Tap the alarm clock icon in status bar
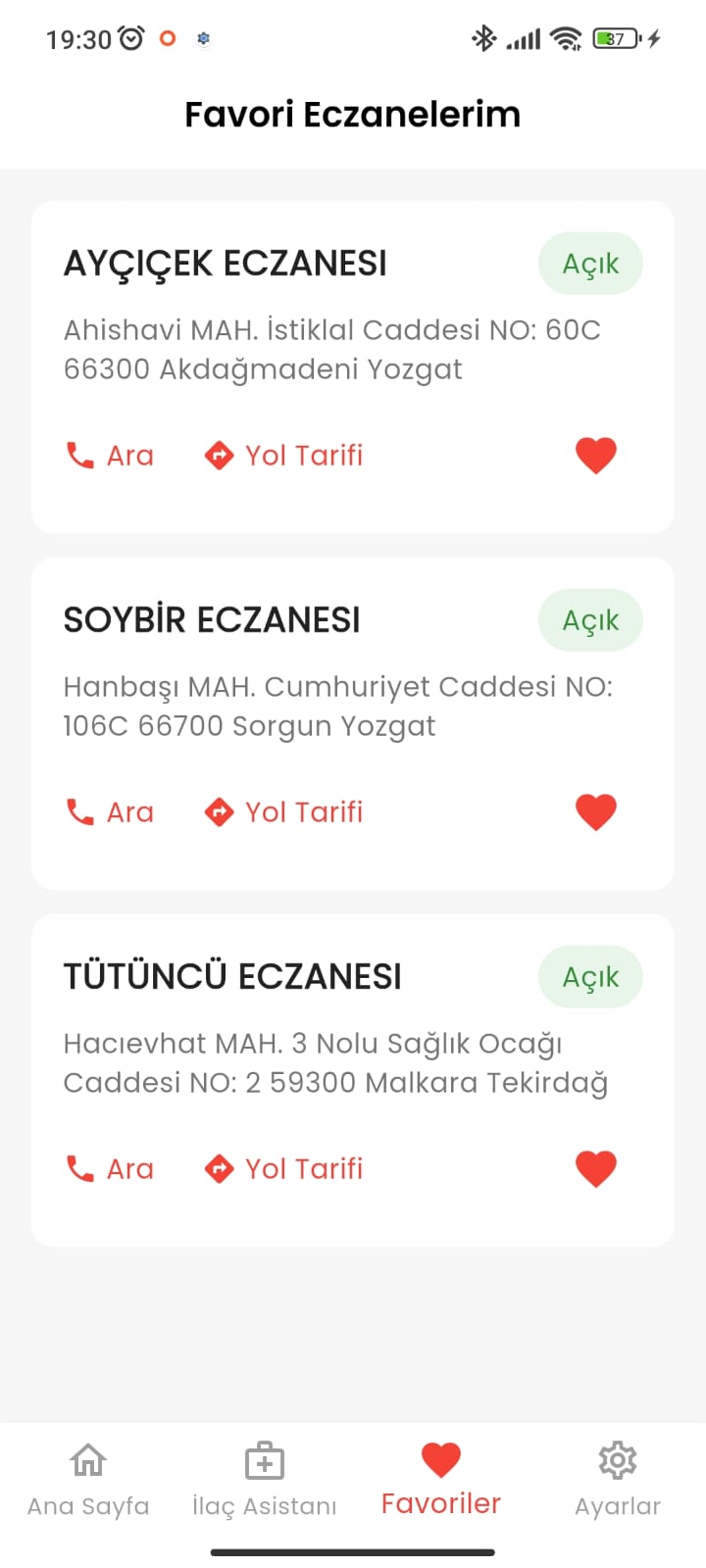 (x=128, y=37)
